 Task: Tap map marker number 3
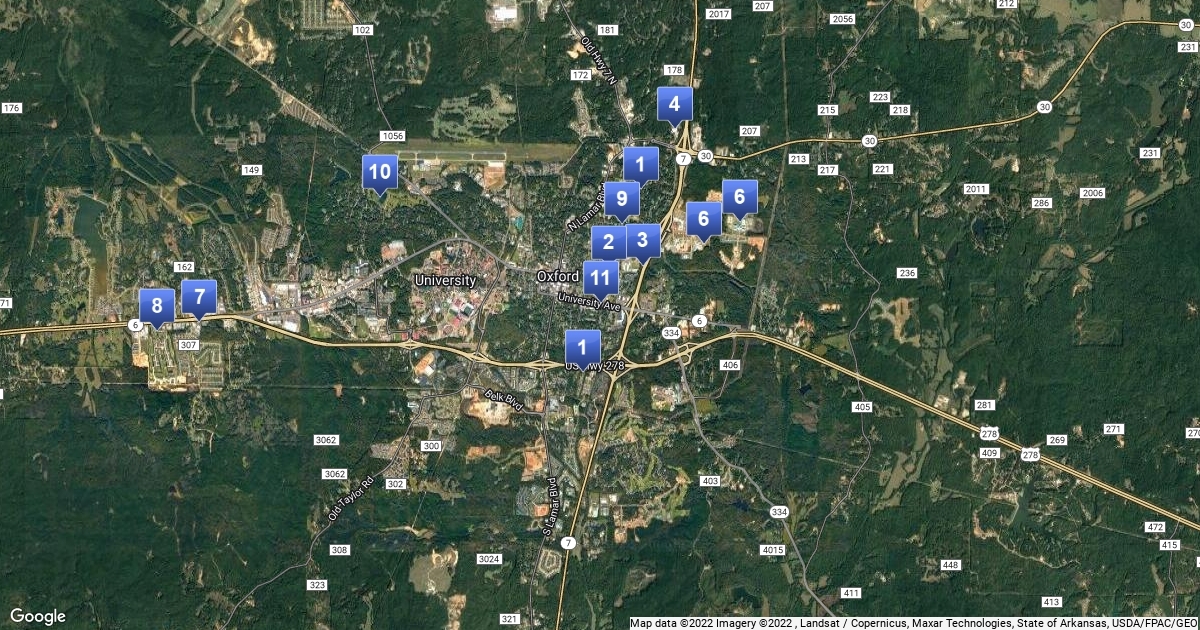click(x=643, y=240)
